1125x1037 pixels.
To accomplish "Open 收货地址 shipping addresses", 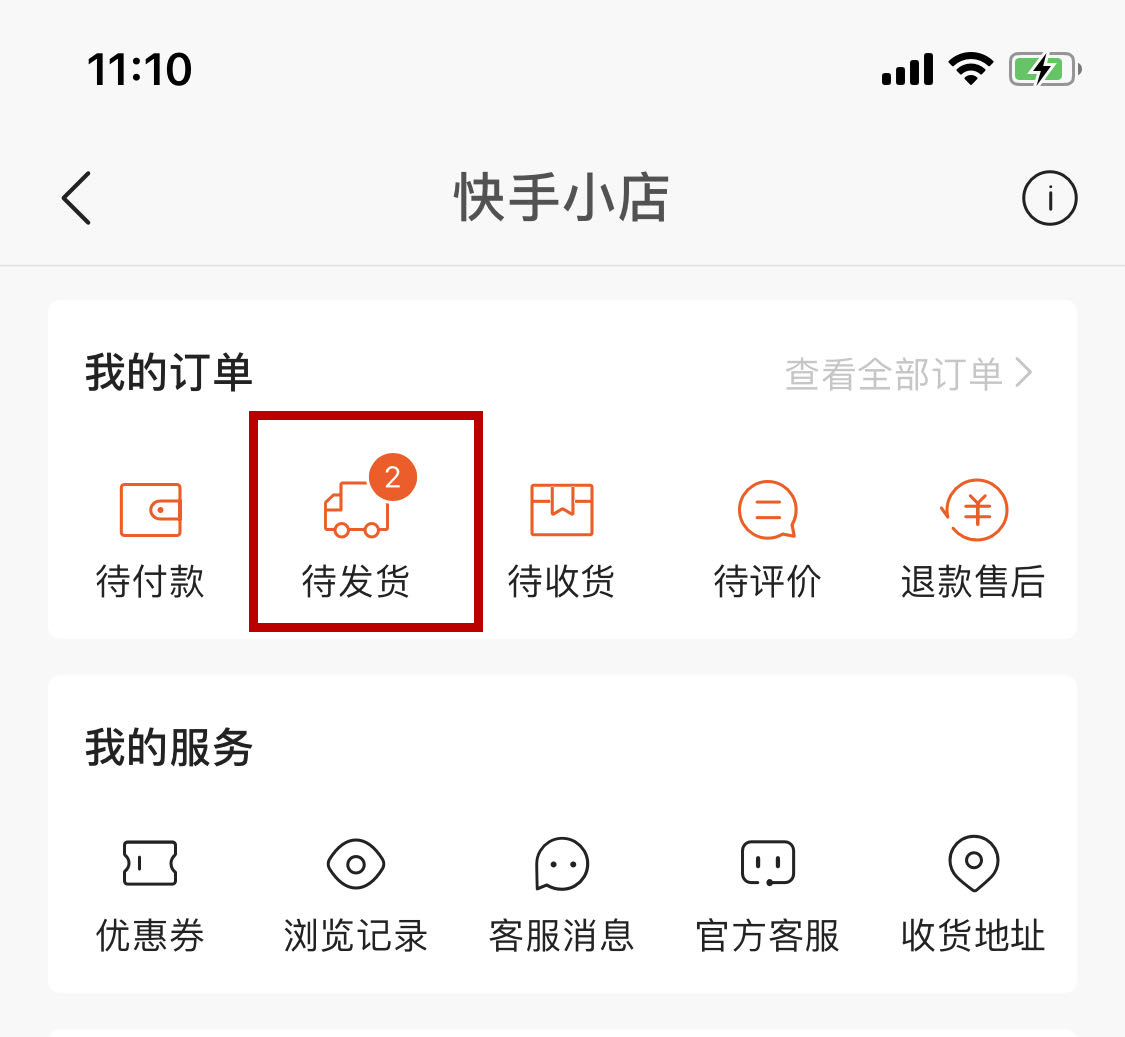I will [972, 893].
